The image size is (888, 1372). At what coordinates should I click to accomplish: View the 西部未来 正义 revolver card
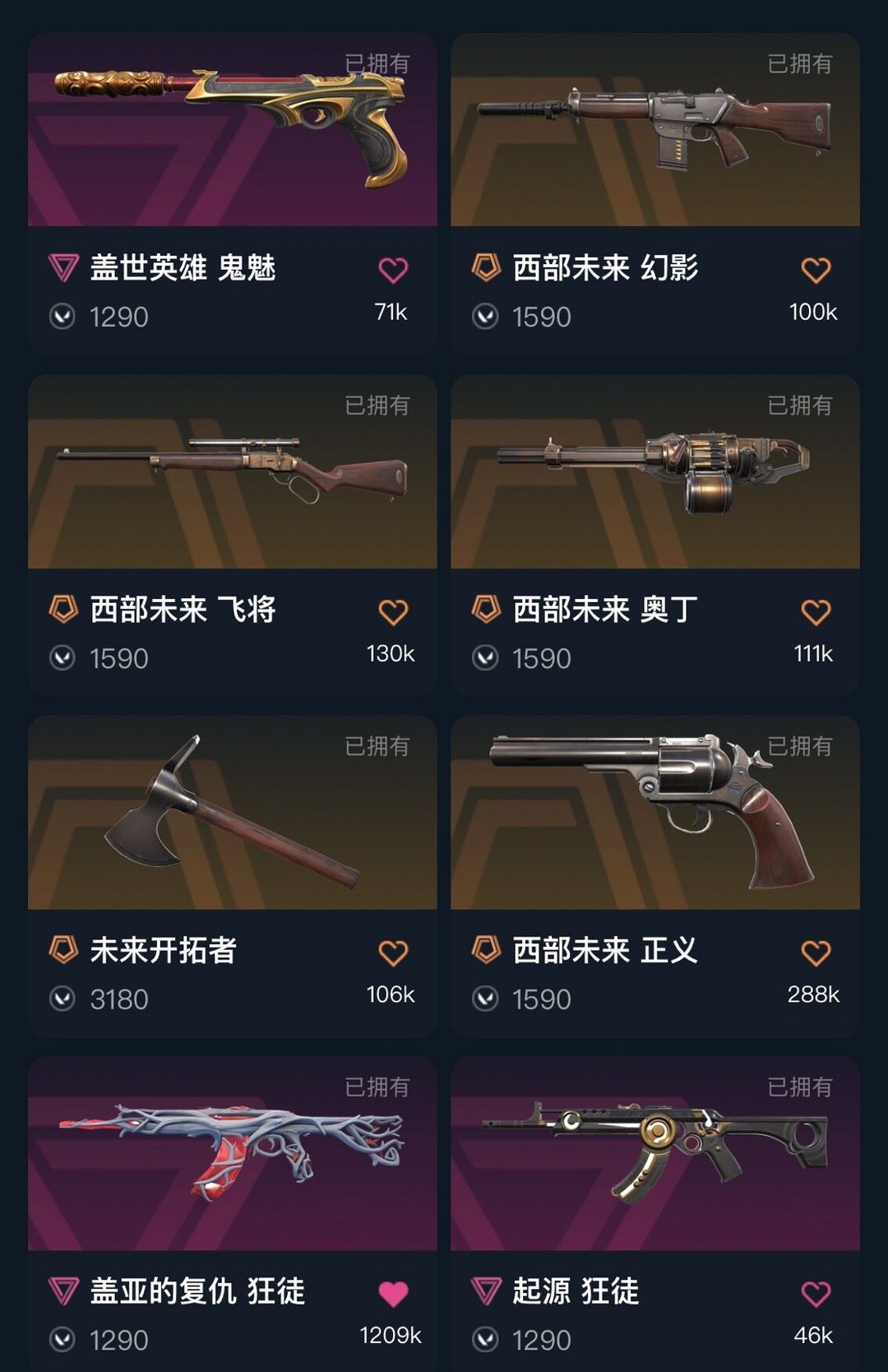[654, 814]
